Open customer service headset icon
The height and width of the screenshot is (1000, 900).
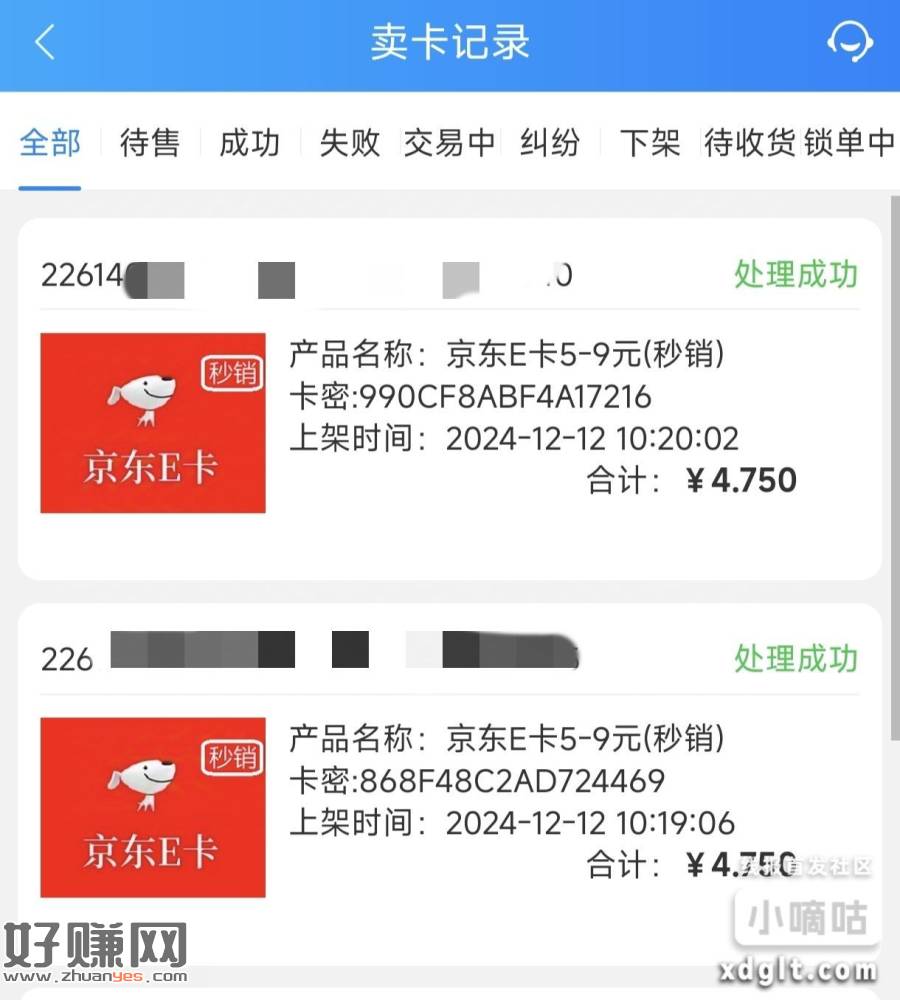(x=849, y=43)
